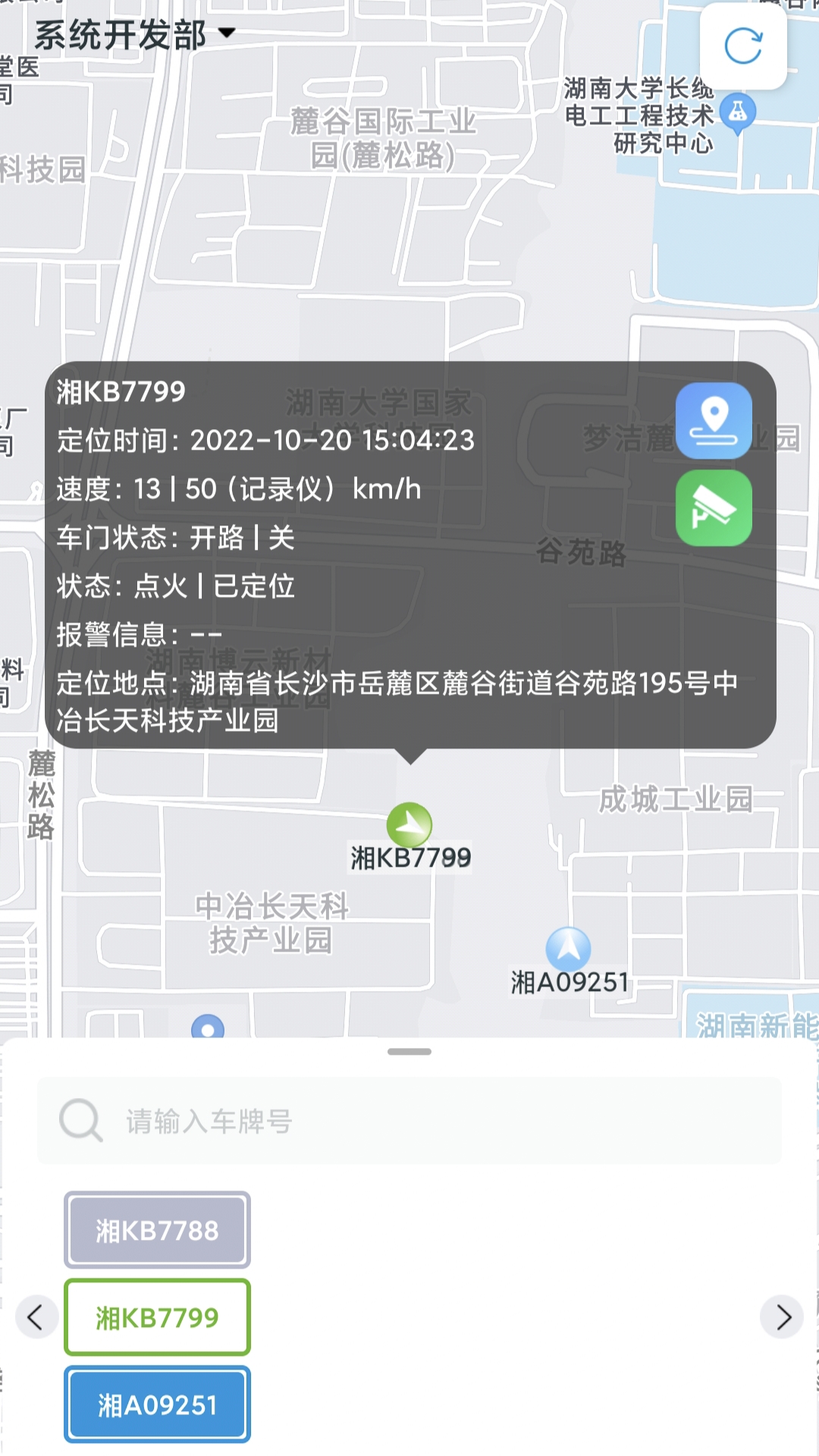Image resolution: width=819 pixels, height=1456 pixels.
Task: Select the 湘KB7799 green arrow marker
Action: (x=409, y=824)
